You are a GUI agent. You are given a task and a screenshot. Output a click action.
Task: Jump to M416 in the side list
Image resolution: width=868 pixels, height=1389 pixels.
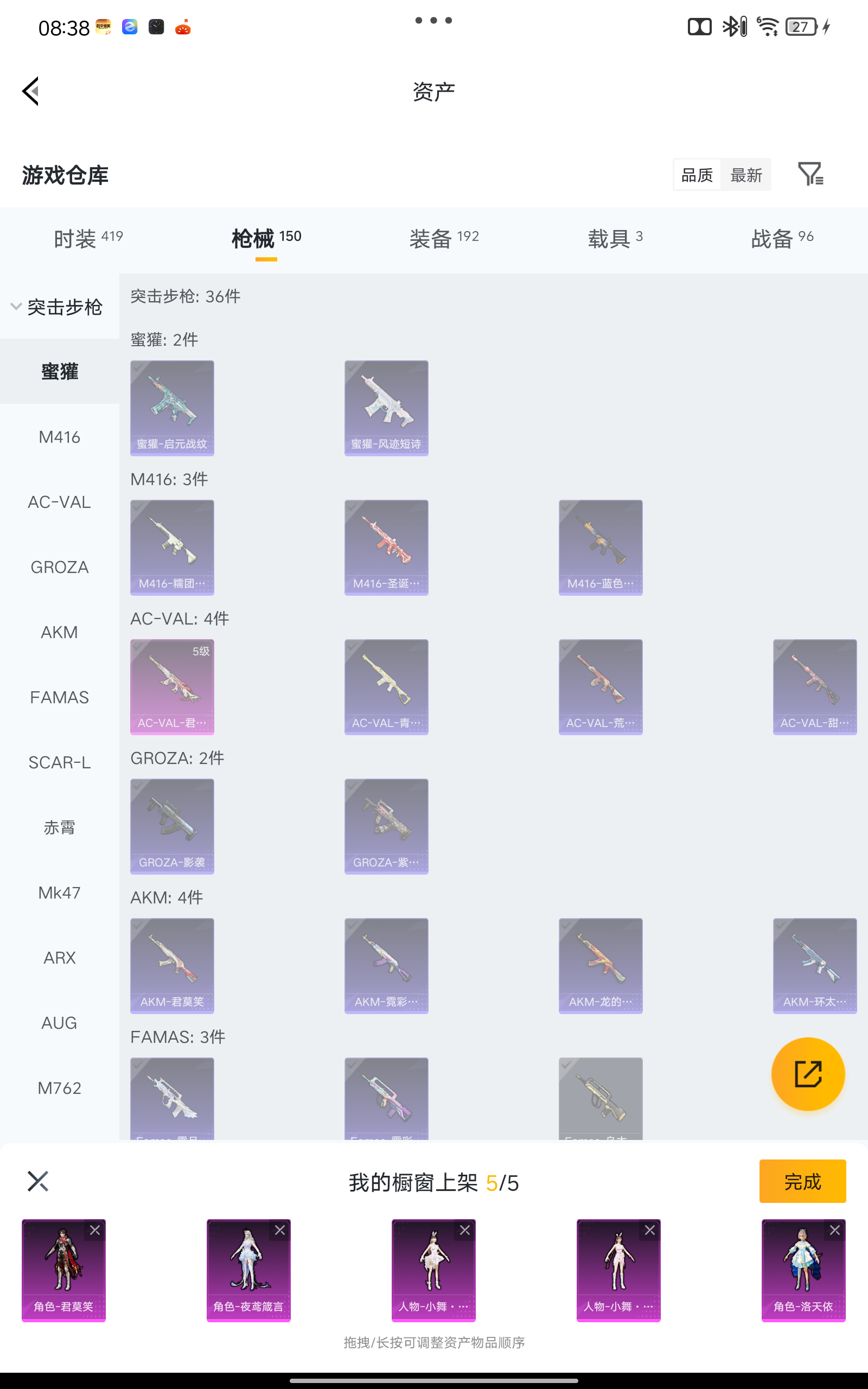[60, 437]
